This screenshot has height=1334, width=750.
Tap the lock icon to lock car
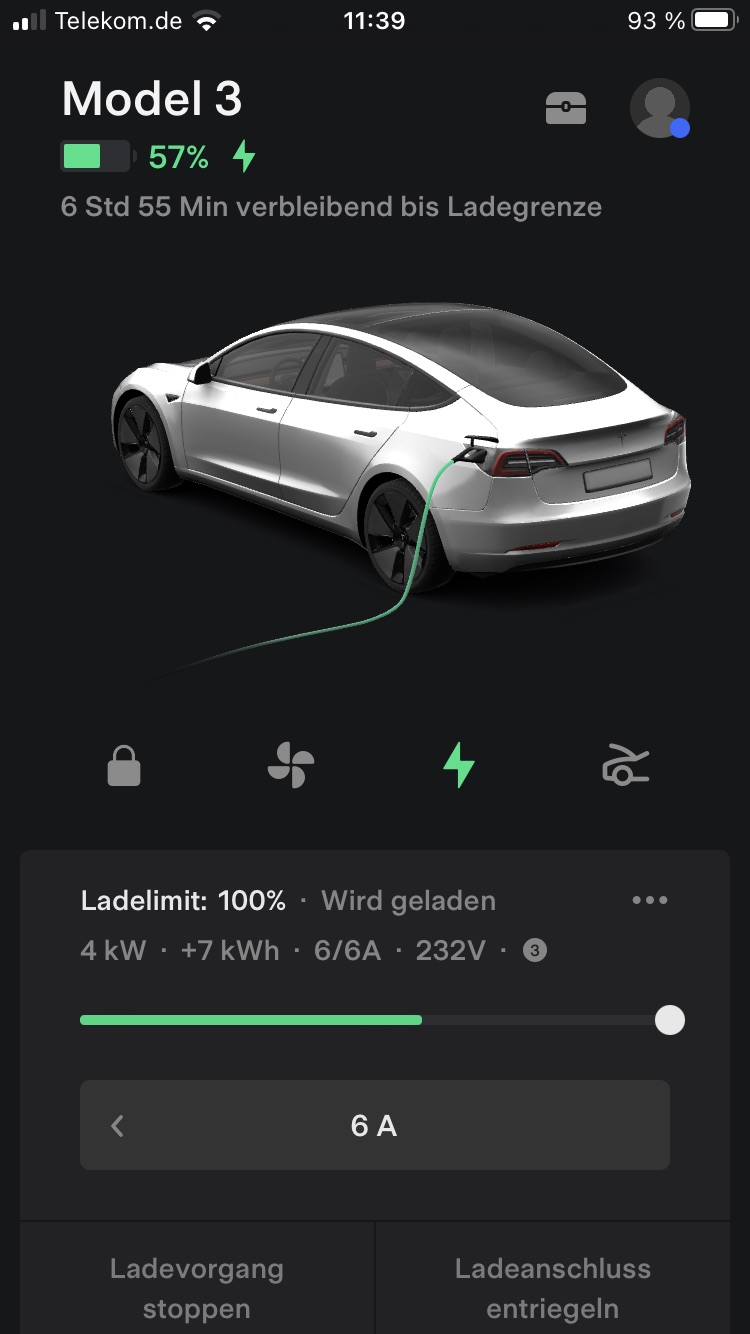[124, 767]
